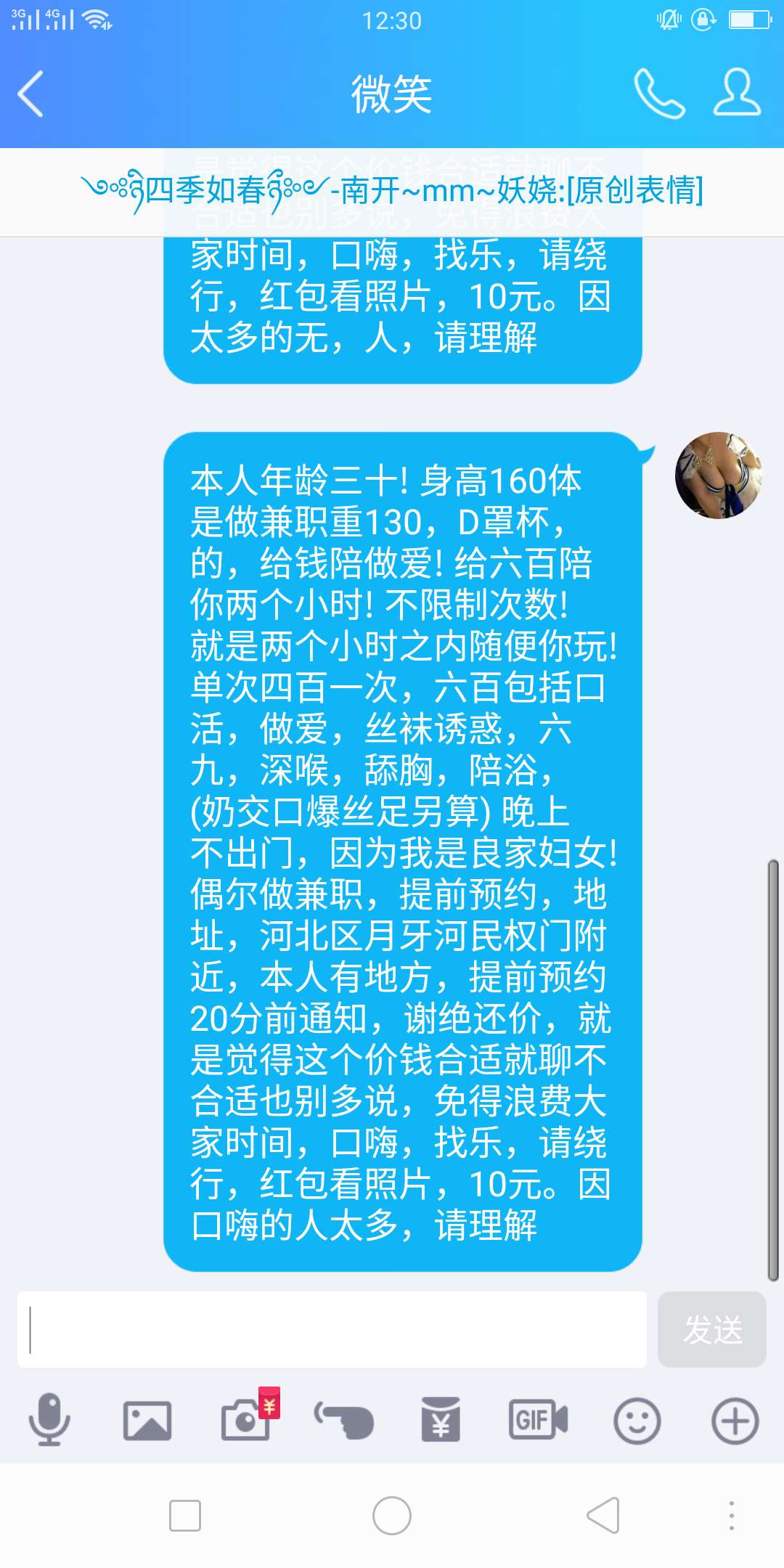Viewport: 784px width, 1568px height.
Task: Send a poke with the pointing-hand icon
Action: click(x=343, y=1420)
